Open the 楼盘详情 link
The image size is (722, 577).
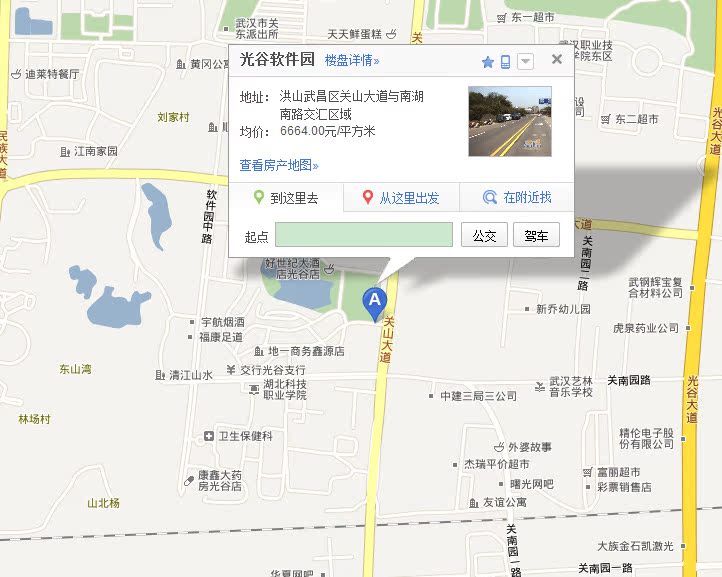(x=352, y=60)
